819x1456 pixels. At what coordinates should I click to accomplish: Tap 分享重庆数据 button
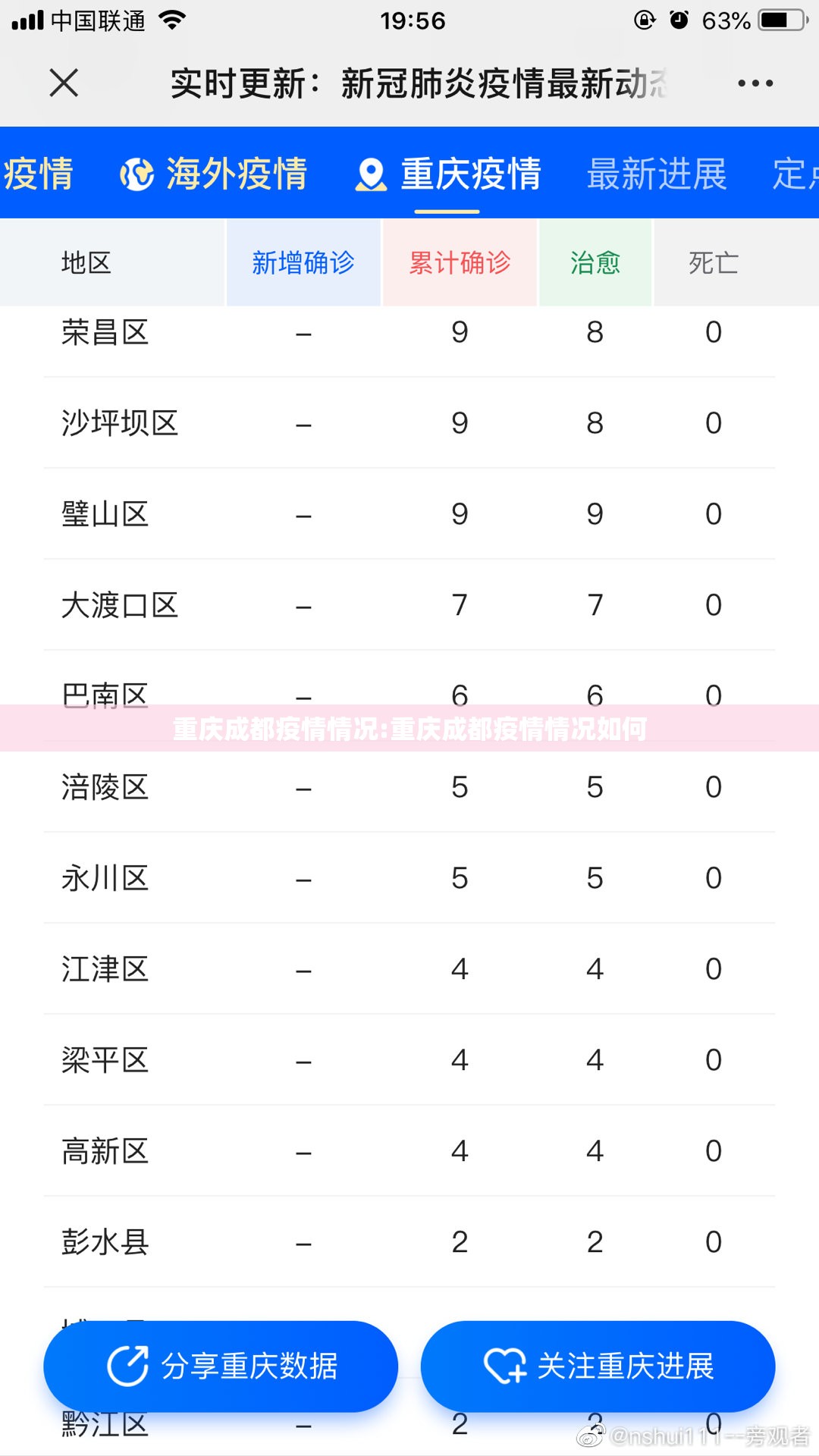221,1366
